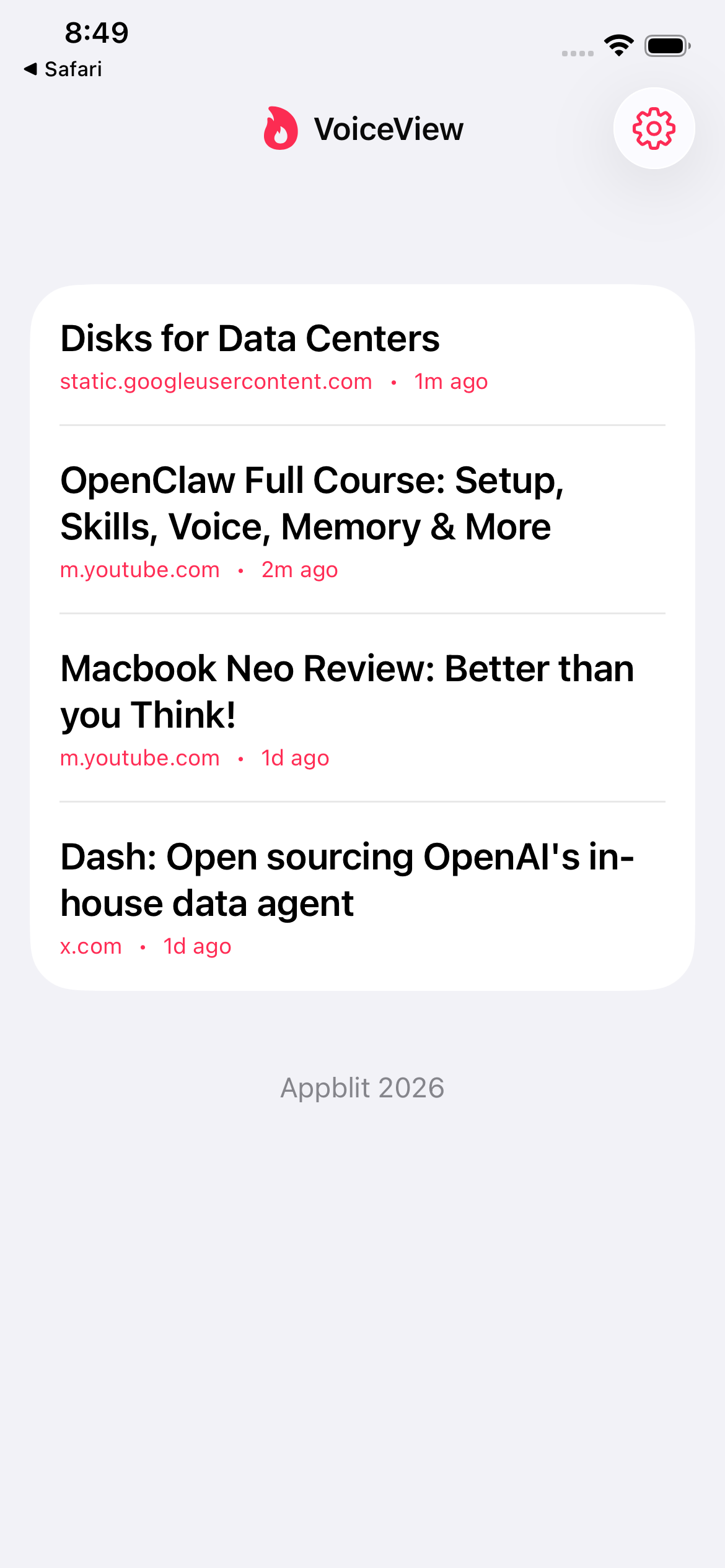
Task: Select the Macbook Neo Review item
Action: tap(347, 692)
